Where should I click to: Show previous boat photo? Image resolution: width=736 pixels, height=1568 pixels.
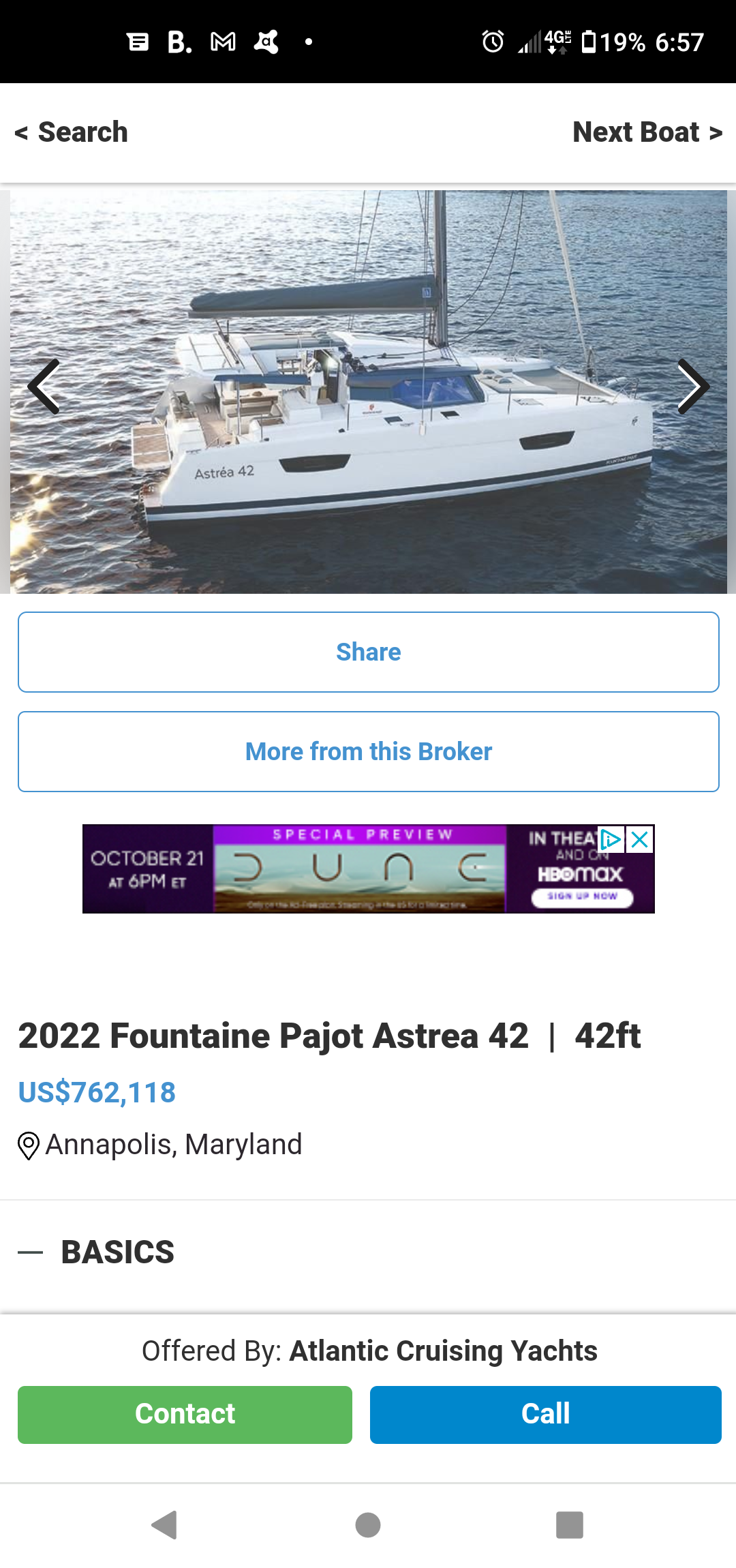44,387
